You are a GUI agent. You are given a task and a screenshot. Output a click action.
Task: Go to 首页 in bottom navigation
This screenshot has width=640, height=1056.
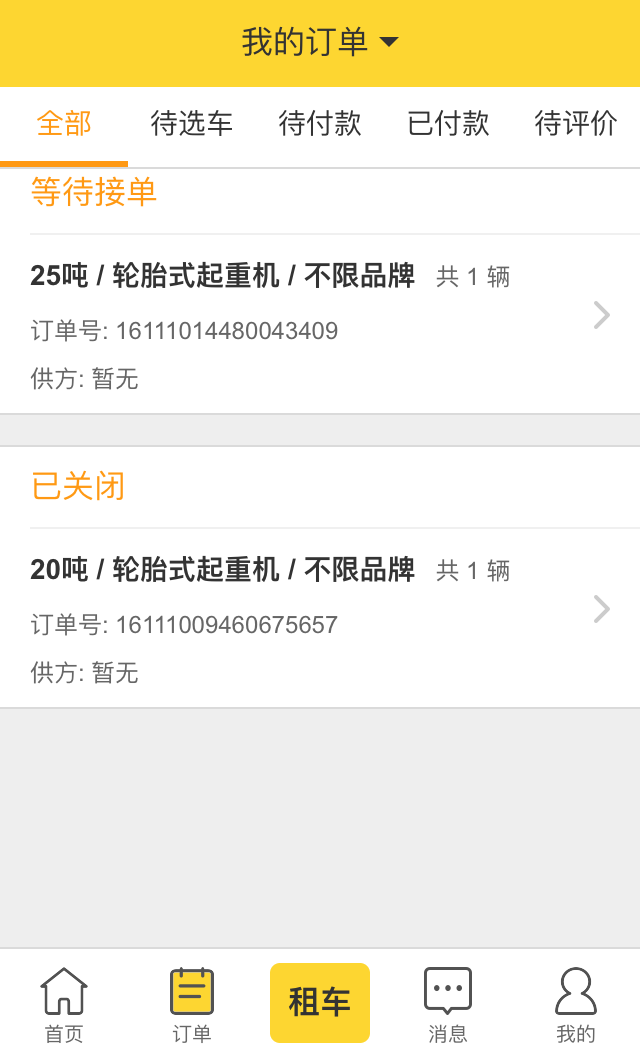(x=64, y=1004)
